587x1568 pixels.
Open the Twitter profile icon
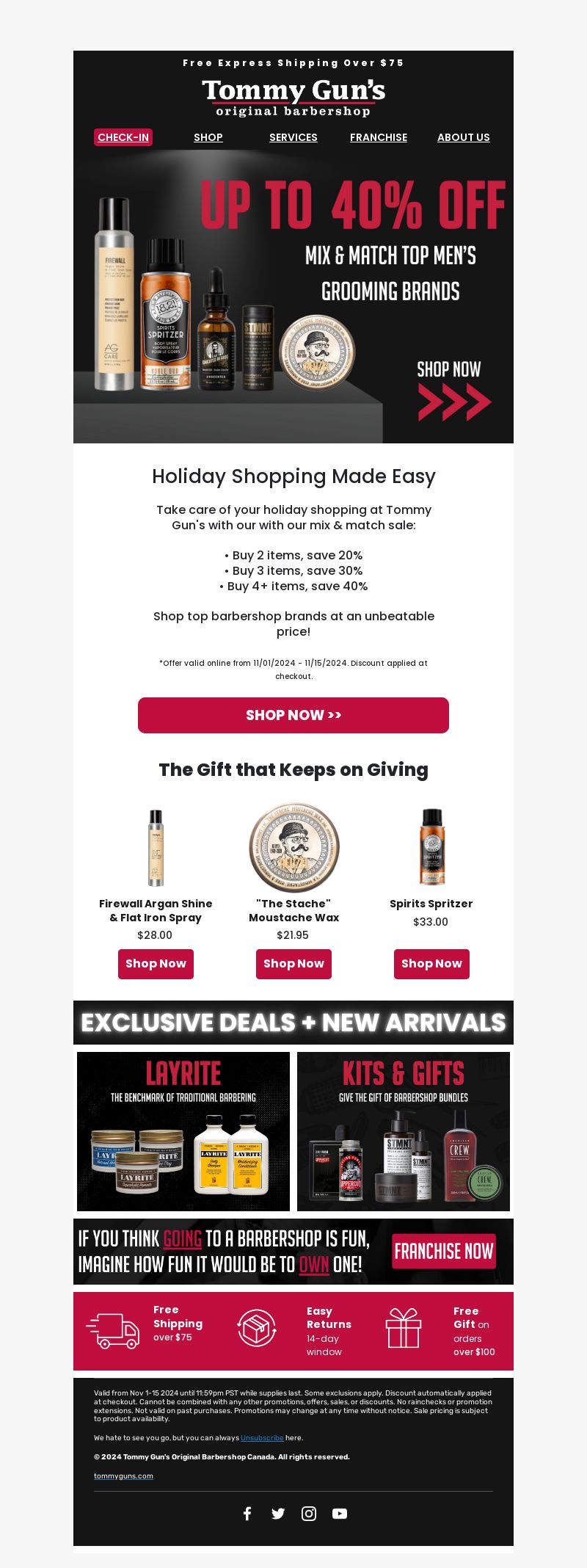(278, 1514)
